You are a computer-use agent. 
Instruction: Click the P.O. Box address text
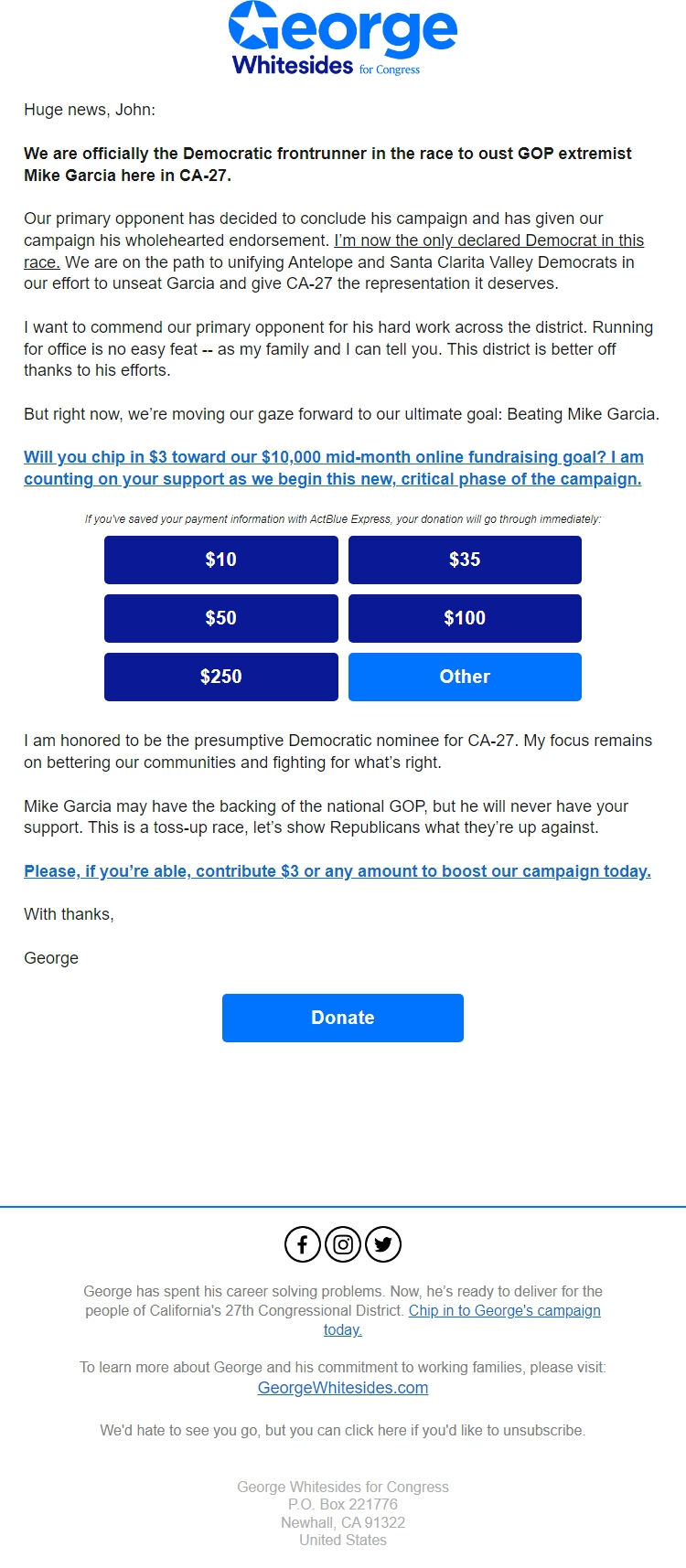coord(342,1504)
